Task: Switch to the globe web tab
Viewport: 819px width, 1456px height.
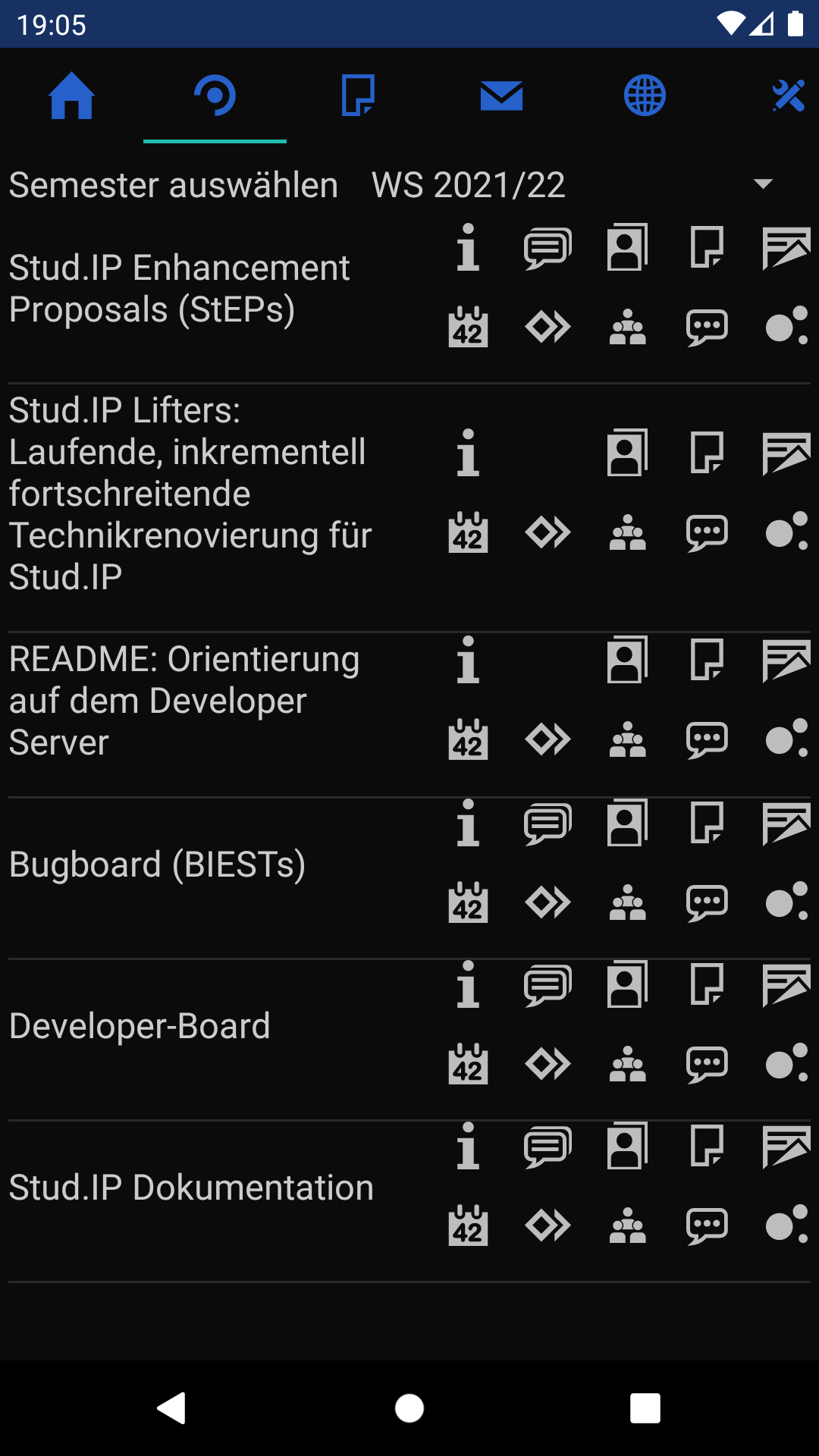Action: (645, 96)
